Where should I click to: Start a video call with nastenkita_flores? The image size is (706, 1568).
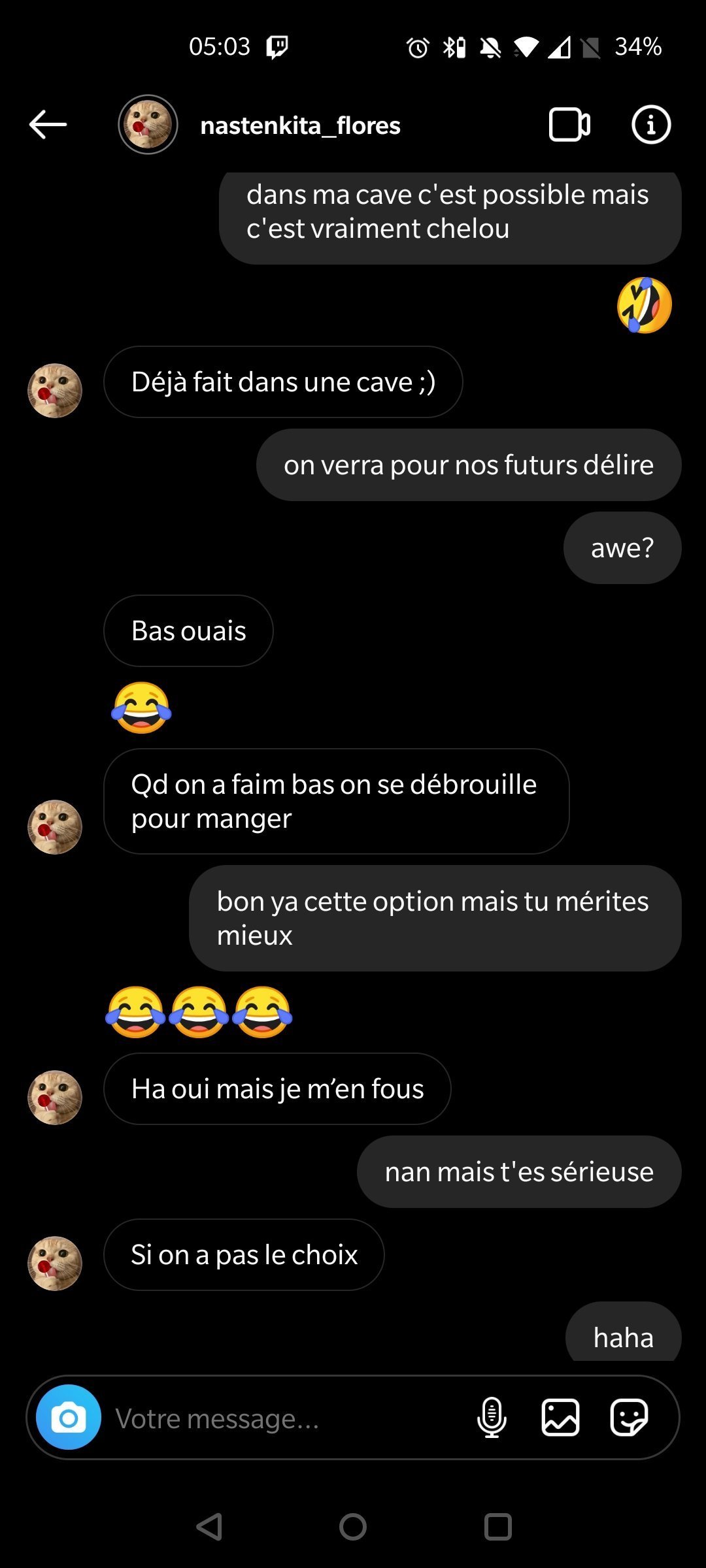[569, 124]
